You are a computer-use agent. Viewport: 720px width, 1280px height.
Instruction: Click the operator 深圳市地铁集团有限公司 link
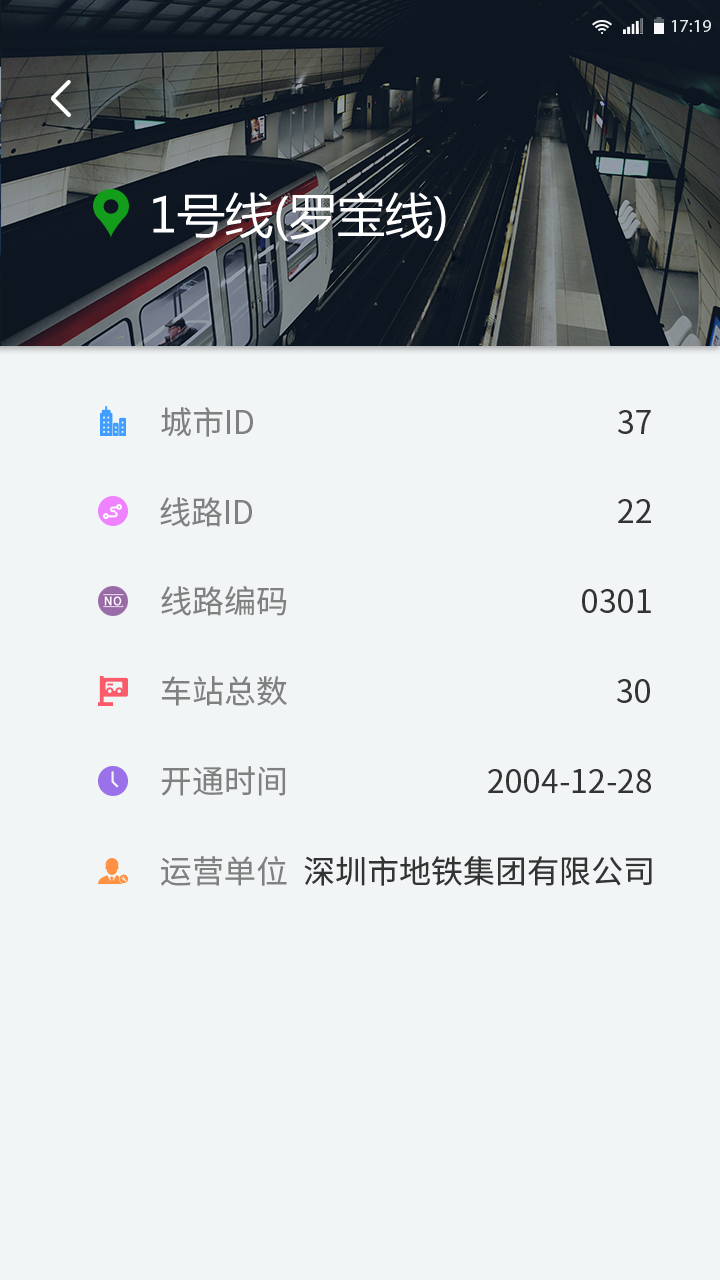[480, 871]
